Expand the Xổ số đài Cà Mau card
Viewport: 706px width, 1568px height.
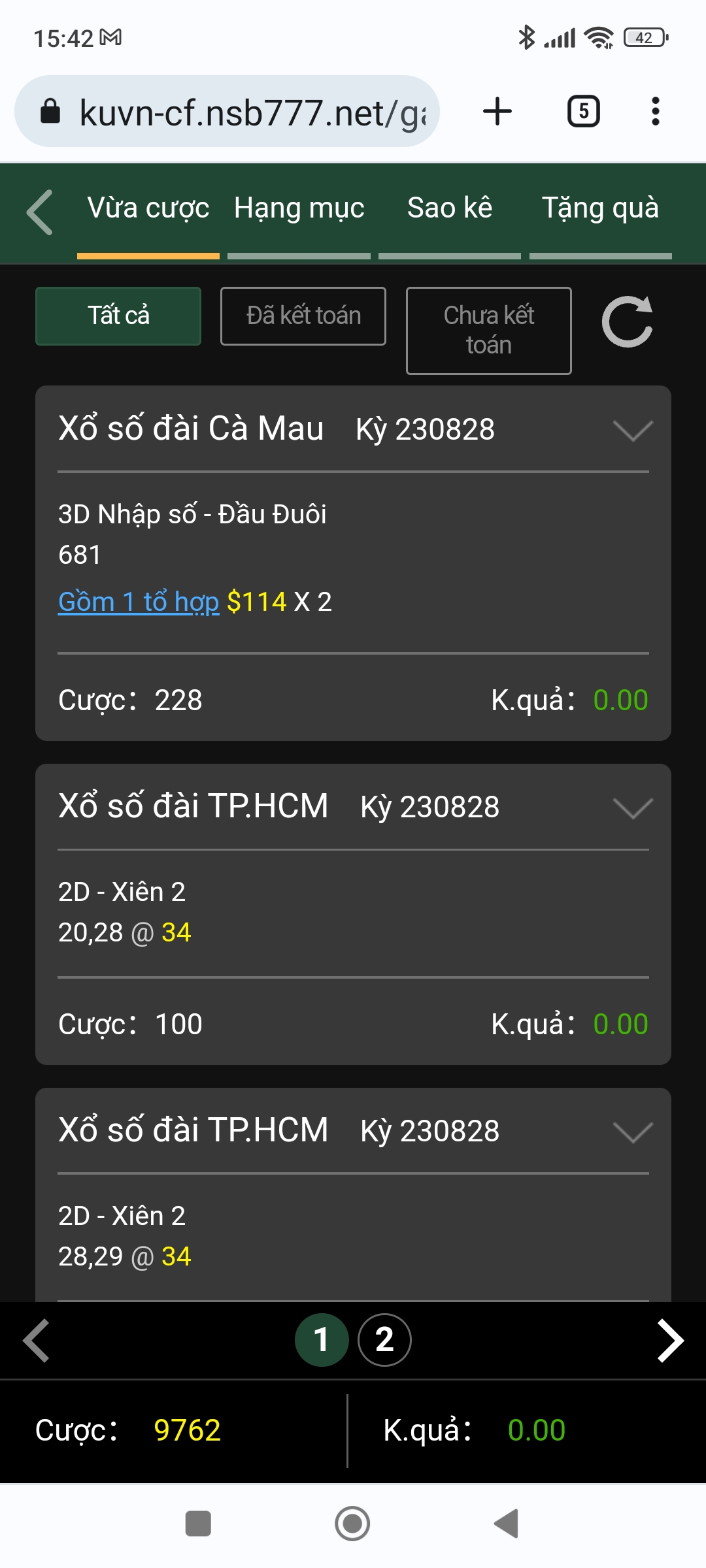633,430
